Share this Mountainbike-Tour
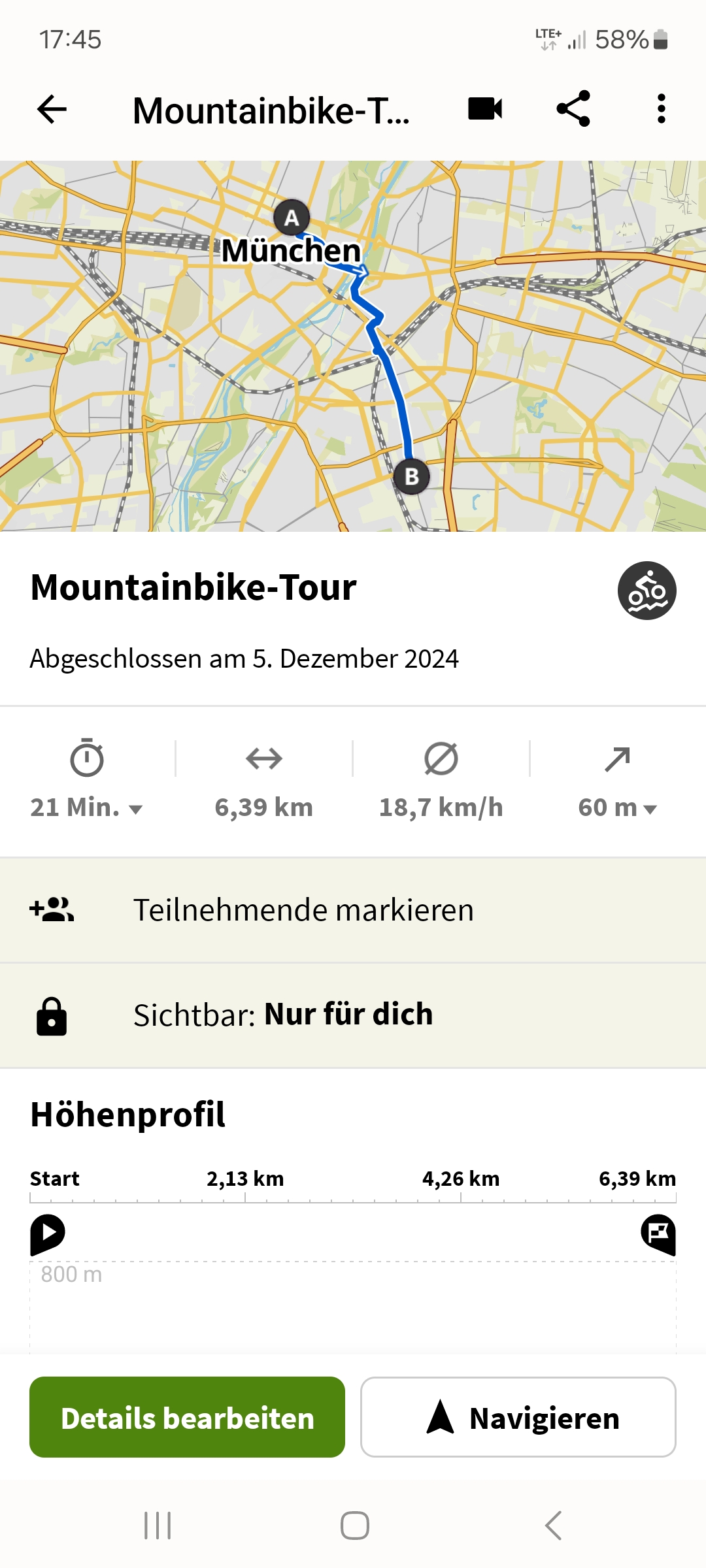The width and height of the screenshot is (706, 1568). 573,109
